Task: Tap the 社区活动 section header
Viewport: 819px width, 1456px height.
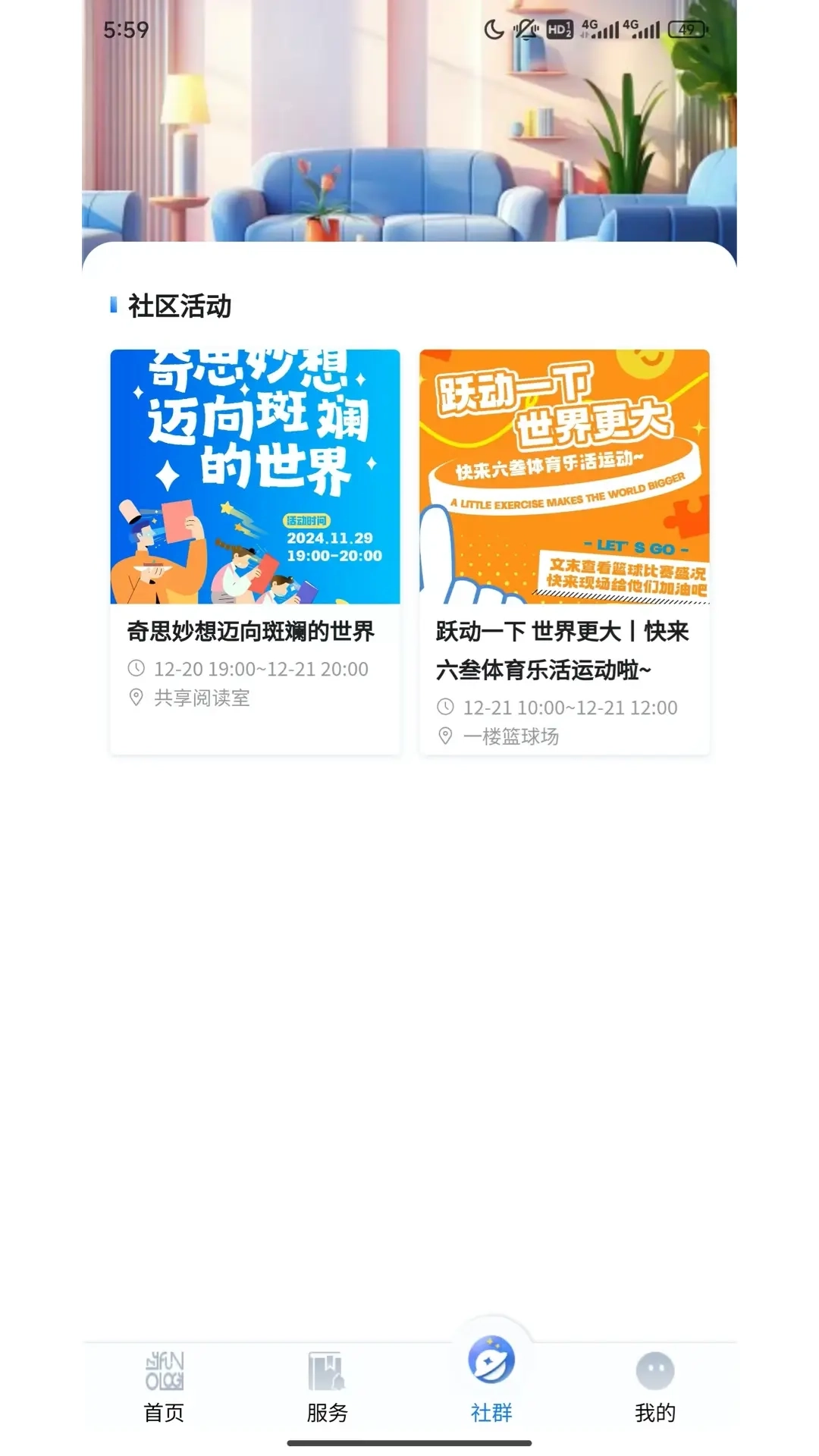Action: tap(178, 306)
